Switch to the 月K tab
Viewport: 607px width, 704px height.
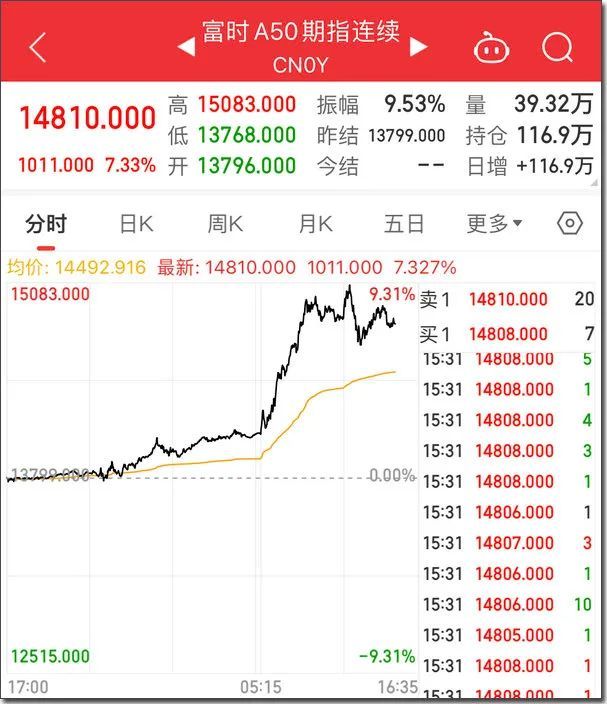coord(315,223)
